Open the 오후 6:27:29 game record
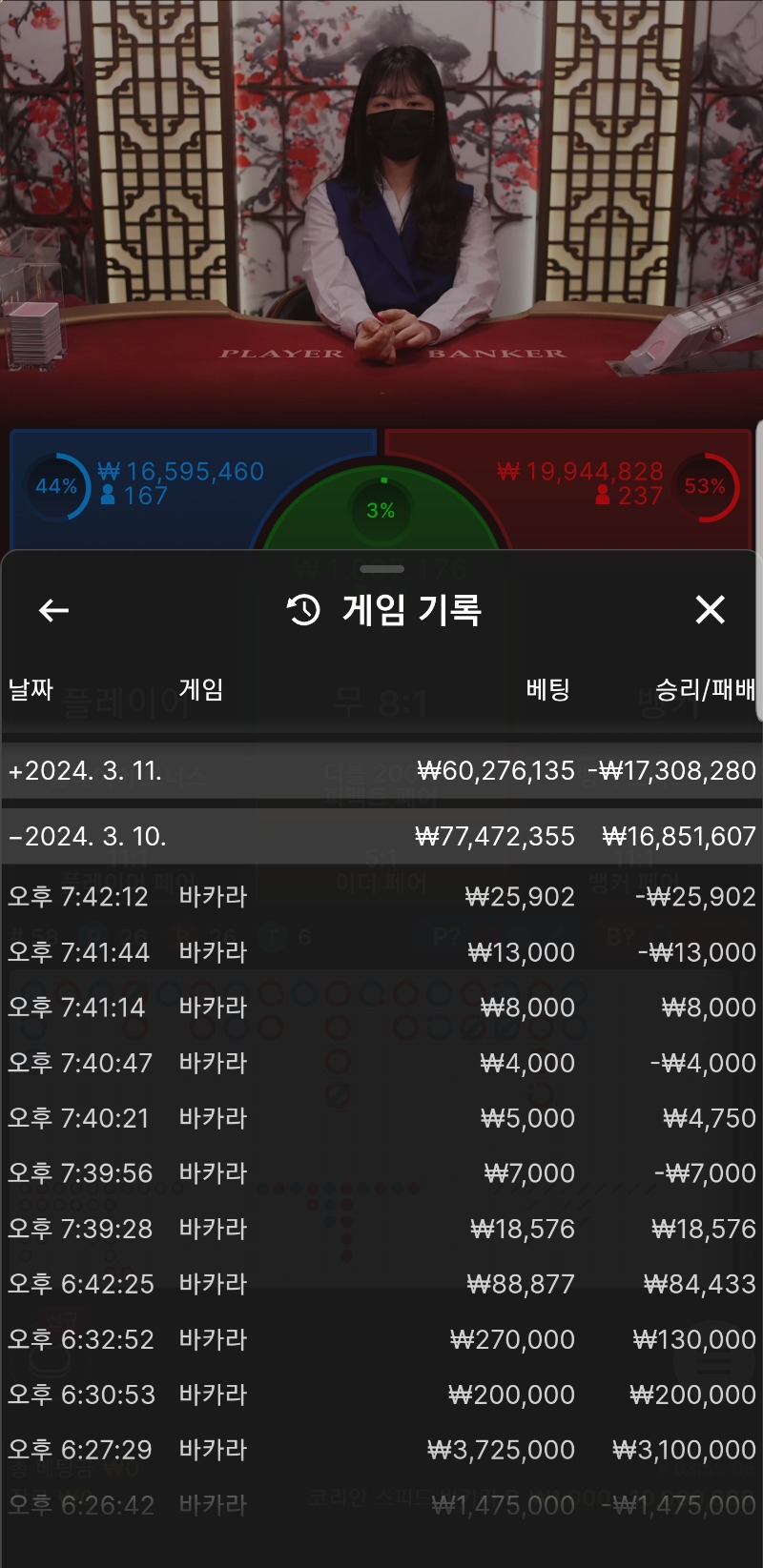Screen dimensions: 763x1568 click(x=381, y=1449)
